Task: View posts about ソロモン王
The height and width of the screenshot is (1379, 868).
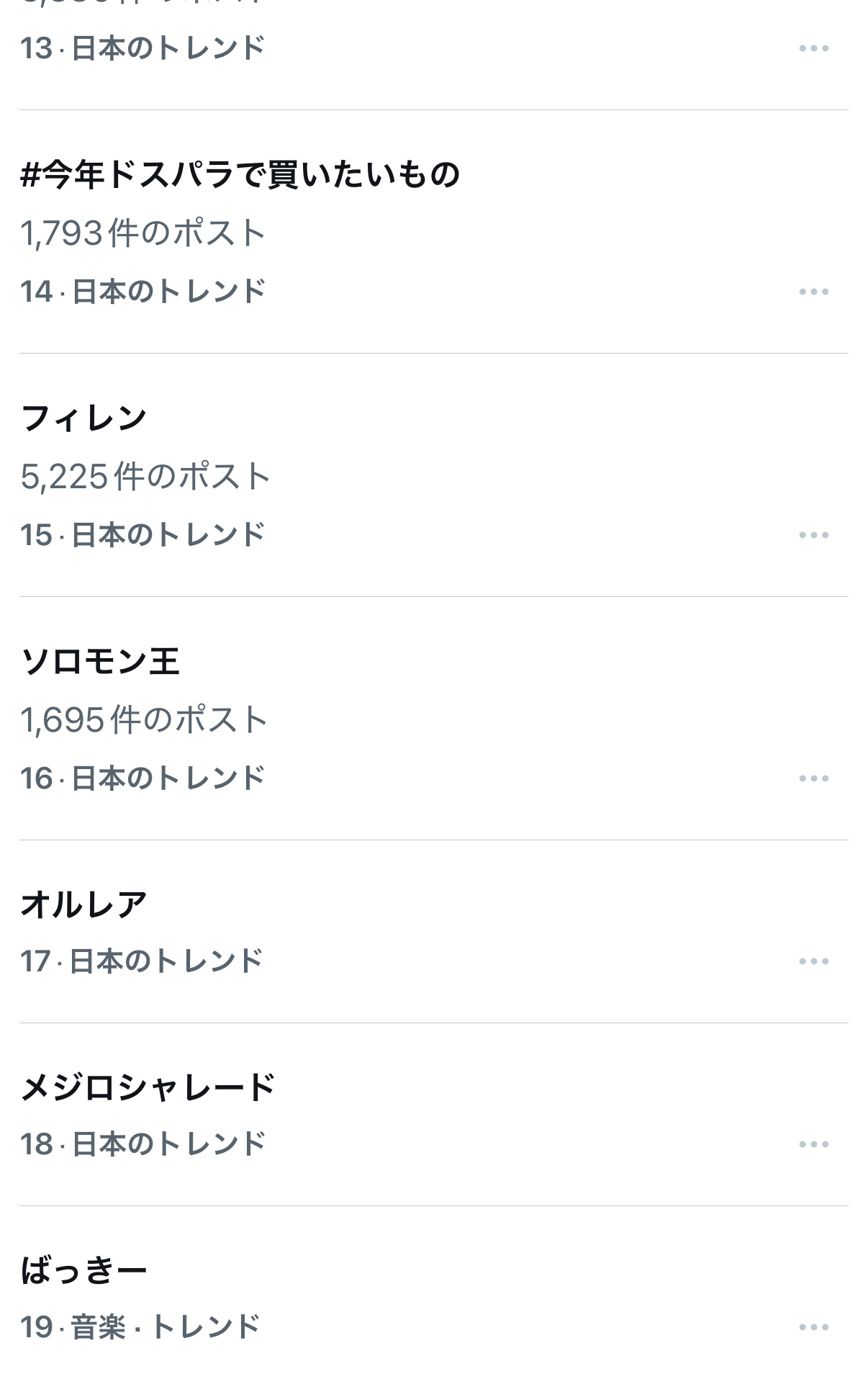Action: 101,662
